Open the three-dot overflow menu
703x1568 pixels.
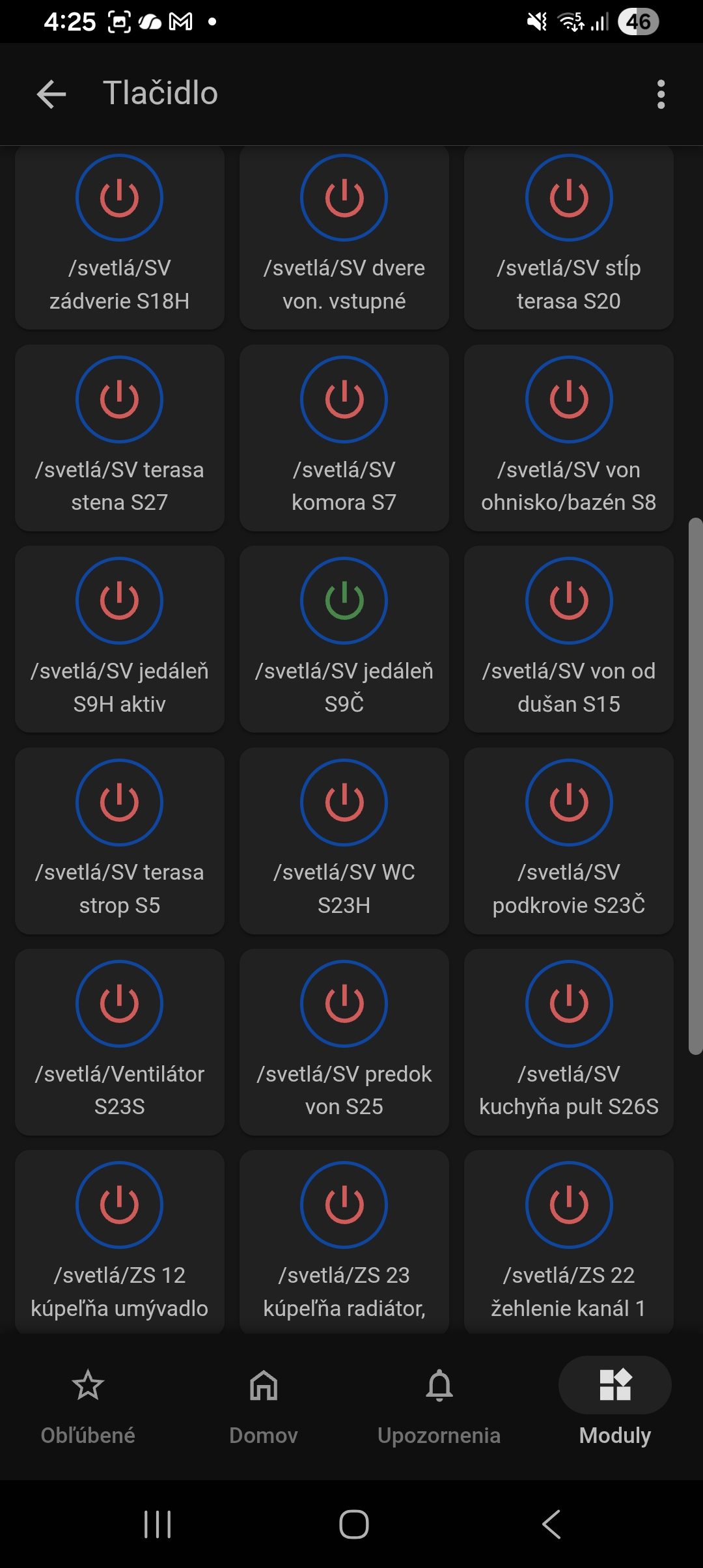click(x=661, y=94)
